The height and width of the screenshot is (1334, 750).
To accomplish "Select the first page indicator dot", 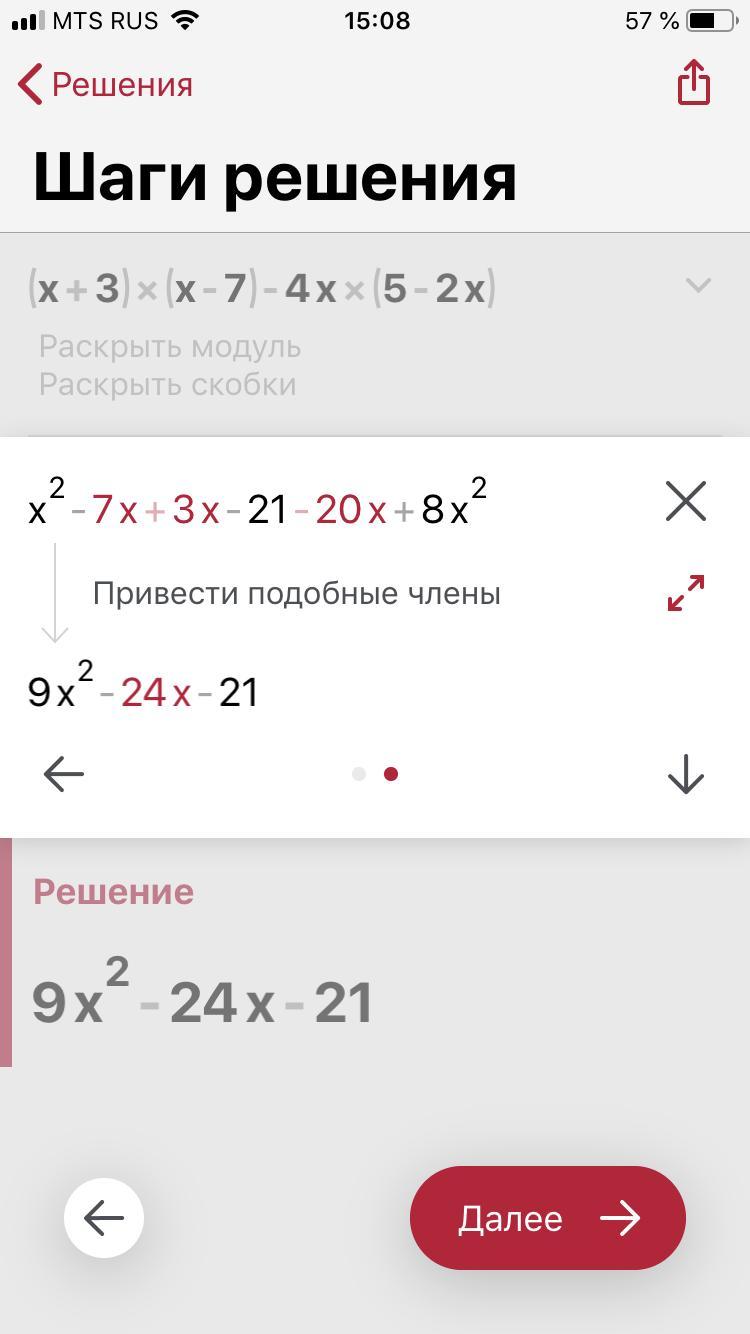I will [359, 774].
